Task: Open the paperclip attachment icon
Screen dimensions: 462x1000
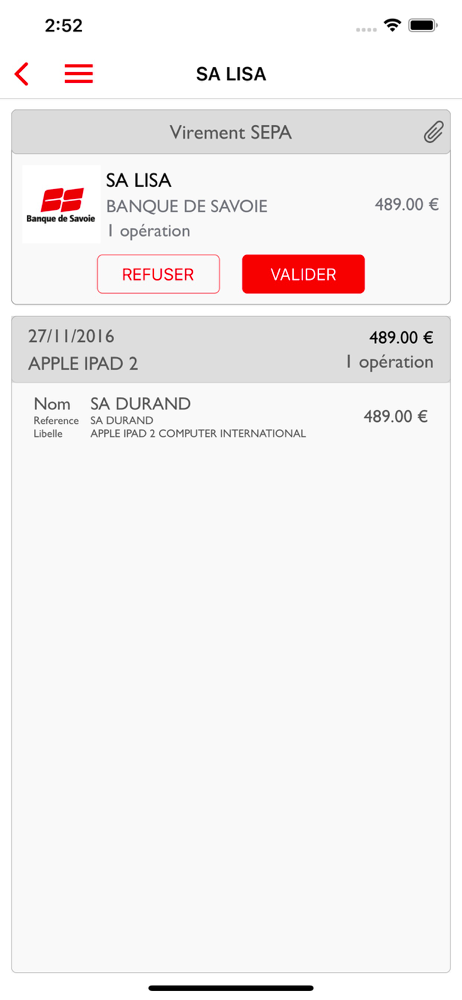Action: click(433, 133)
